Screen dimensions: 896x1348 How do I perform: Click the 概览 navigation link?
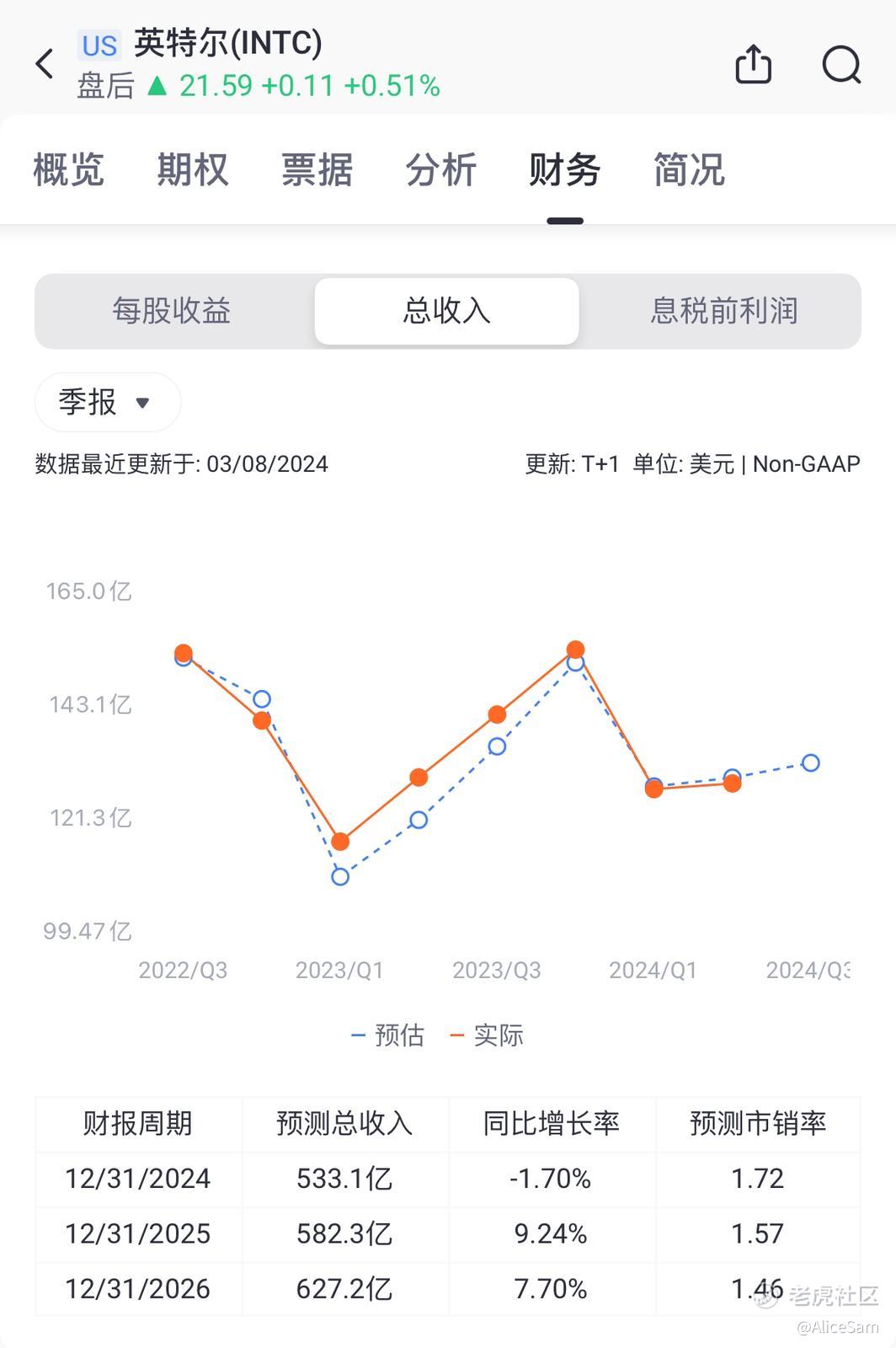pyautogui.click(x=68, y=169)
